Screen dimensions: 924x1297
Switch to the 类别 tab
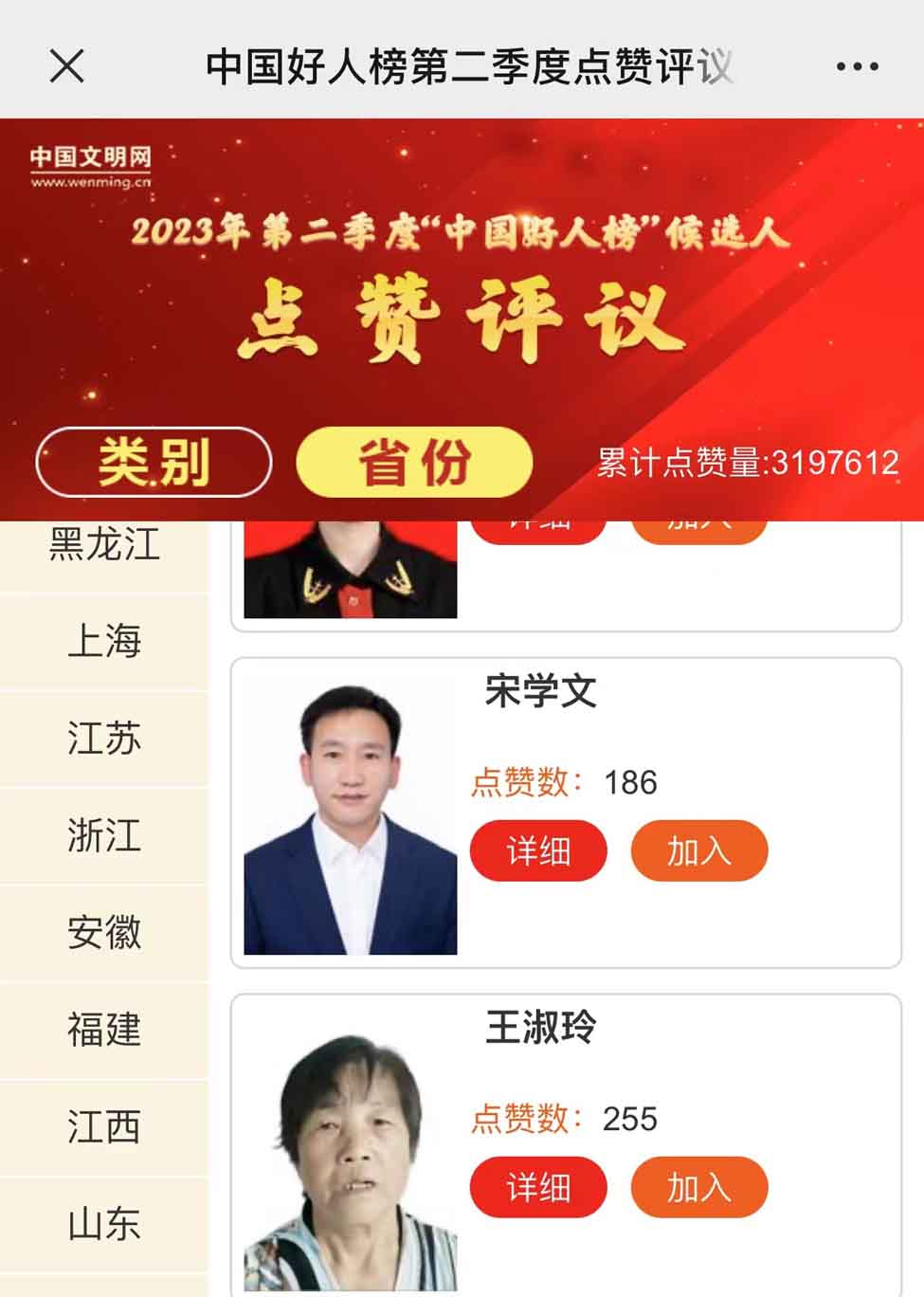[x=154, y=462]
